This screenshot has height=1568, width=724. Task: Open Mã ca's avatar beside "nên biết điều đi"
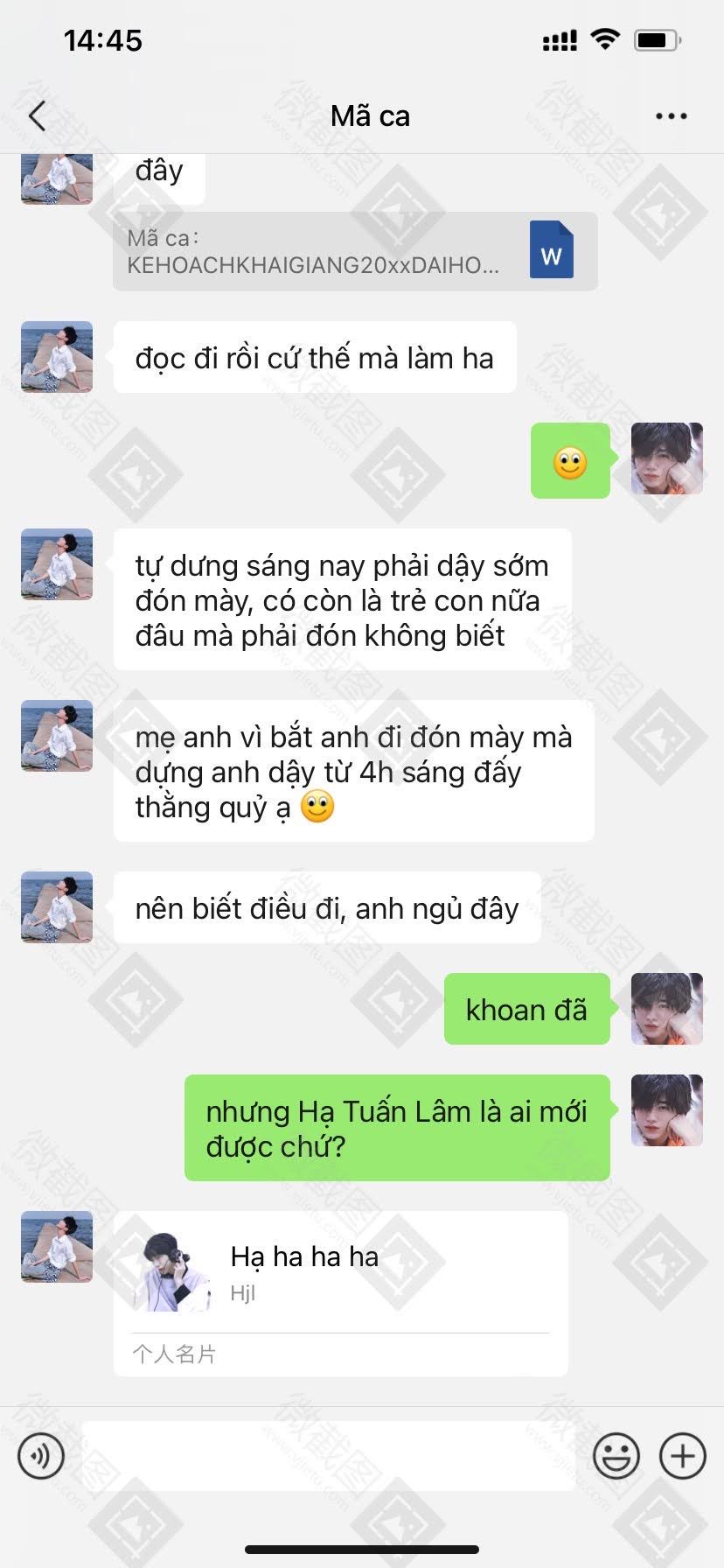pyautogui.click(x=57, y=907)
